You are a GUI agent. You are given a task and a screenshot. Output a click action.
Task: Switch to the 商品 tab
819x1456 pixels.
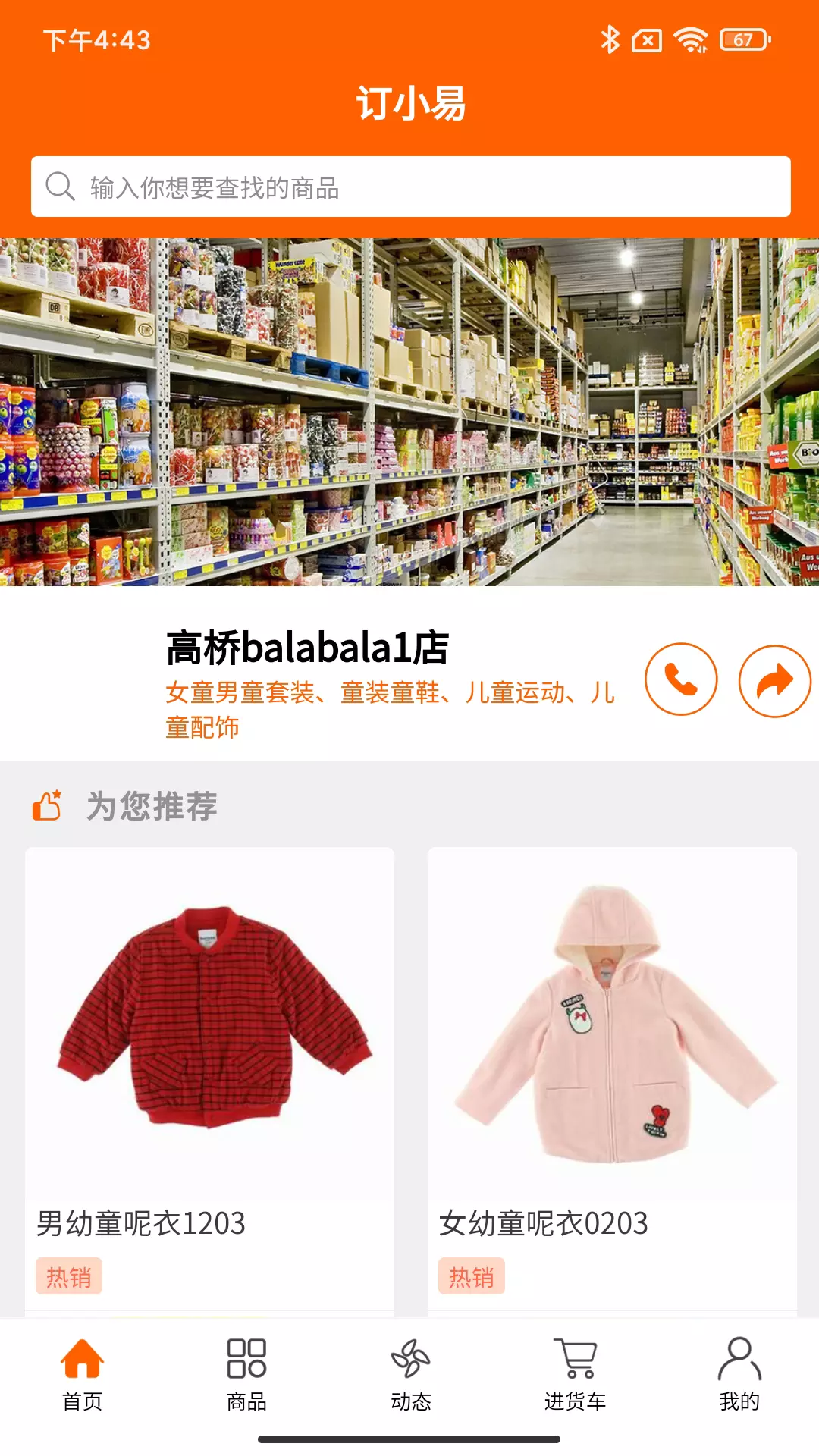click(246, 1374)
